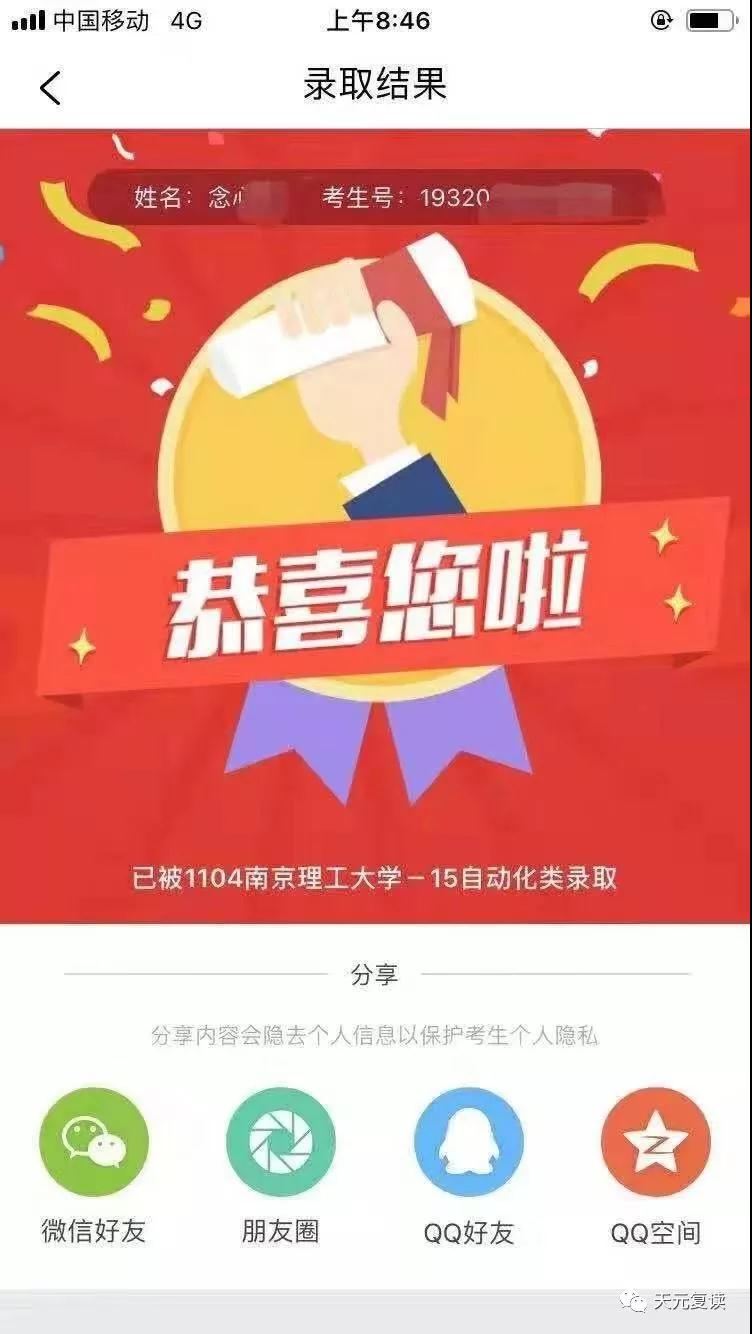This screenshot has width=752, height=1334.
Task: Share result to QQ空间
Action: tap(656, 1142)
